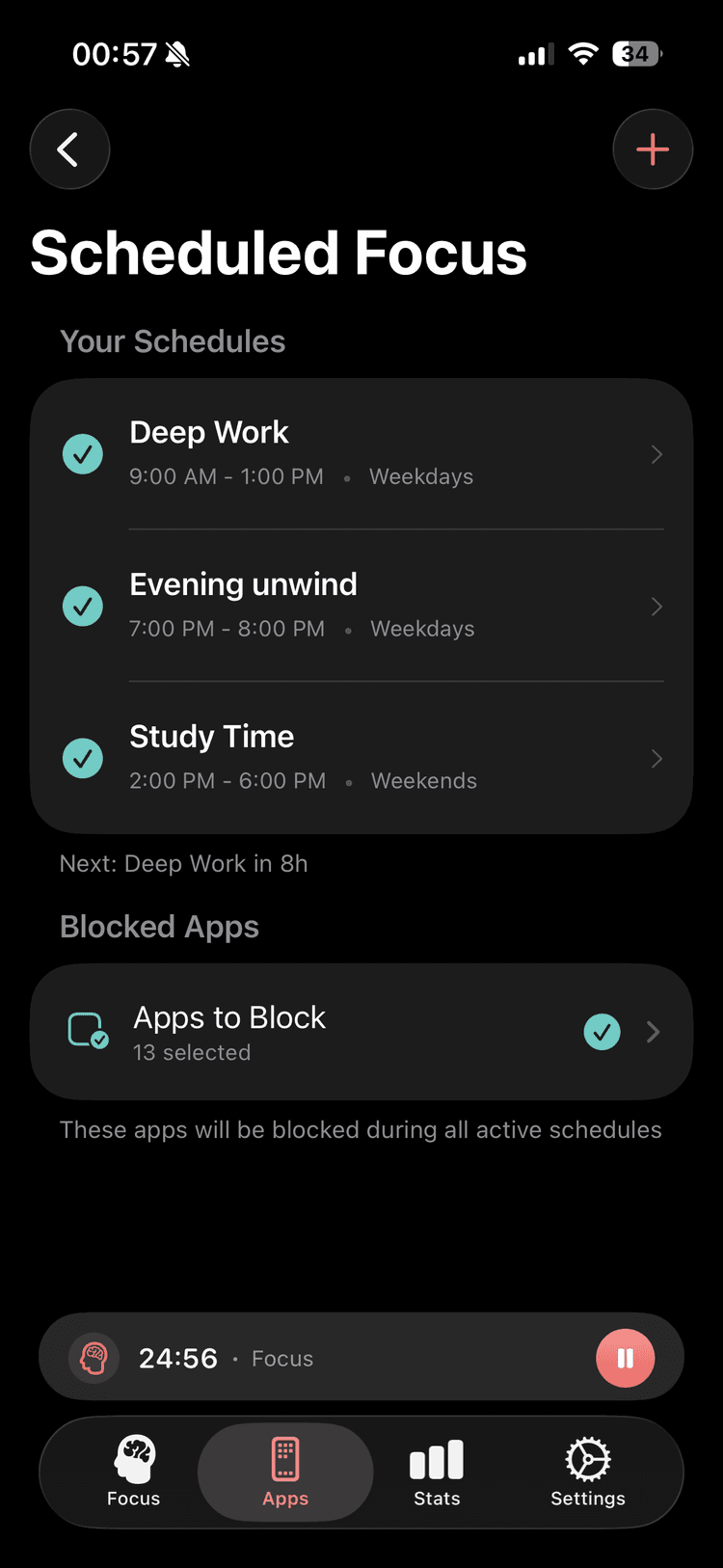Open Evening unwind schedule via its chevron
The image size is (723, 1568).
point(656,606)
